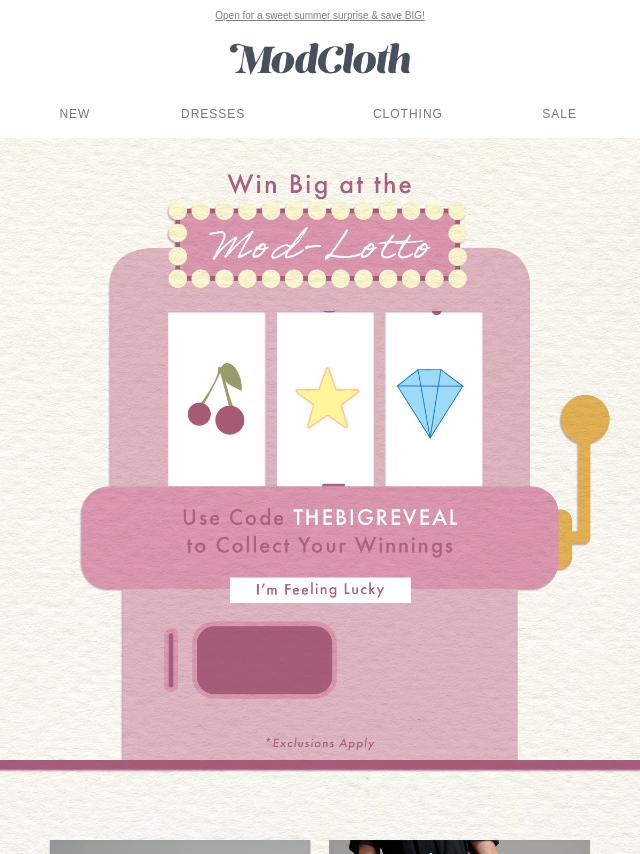Browse the CLOTHING category
Viewport: 640px width, 854px height.
click(x=407, y=114)
